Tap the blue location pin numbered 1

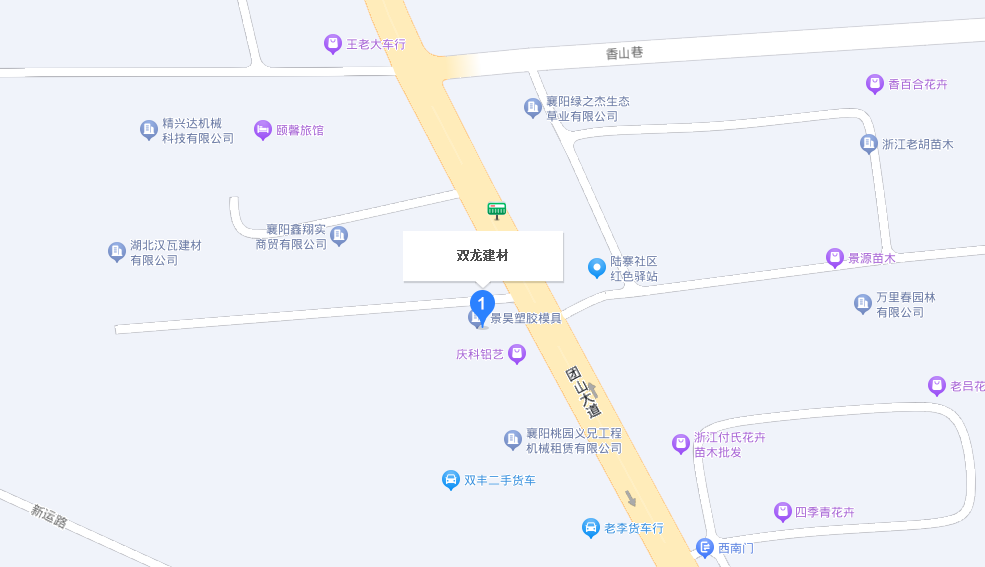click(482, 304)
